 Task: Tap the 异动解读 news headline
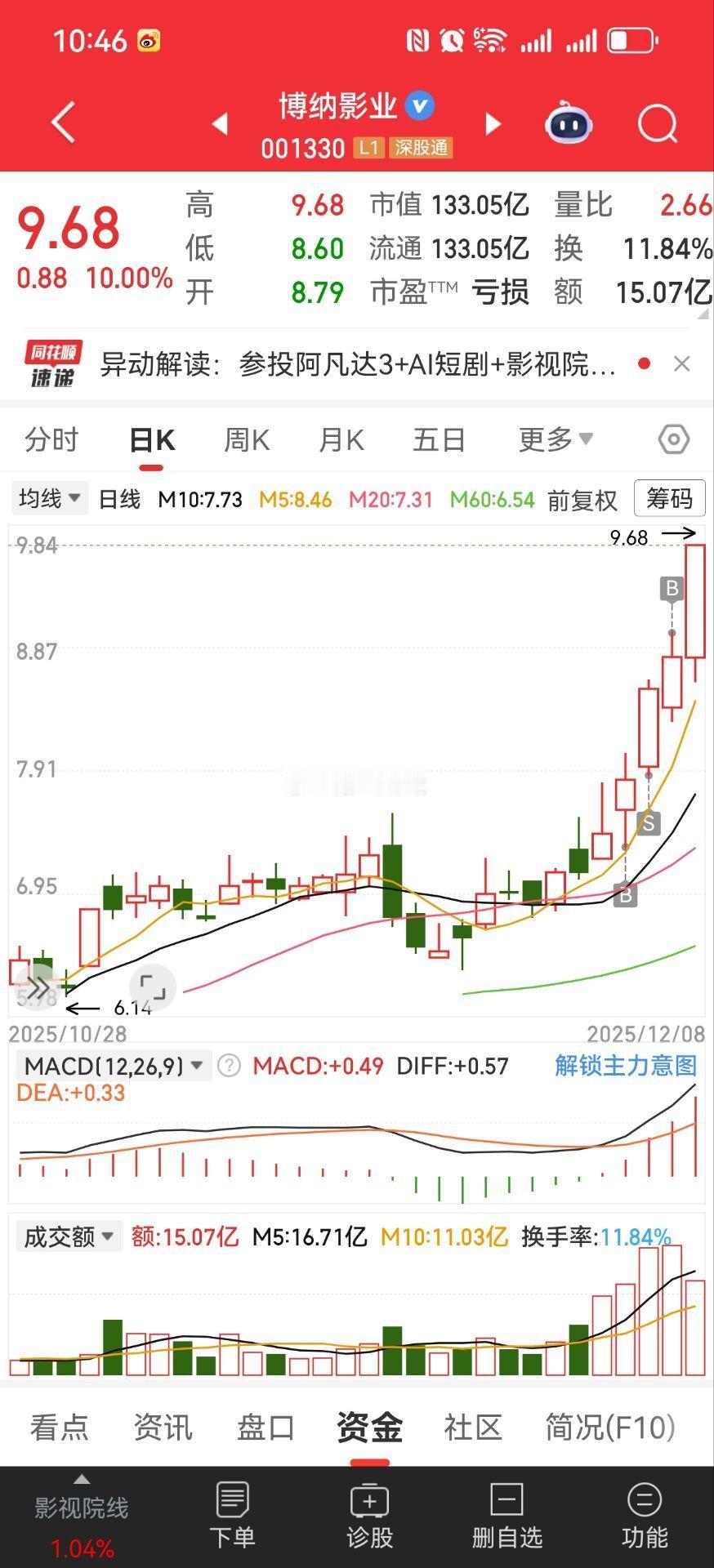[x=351, y=363]
